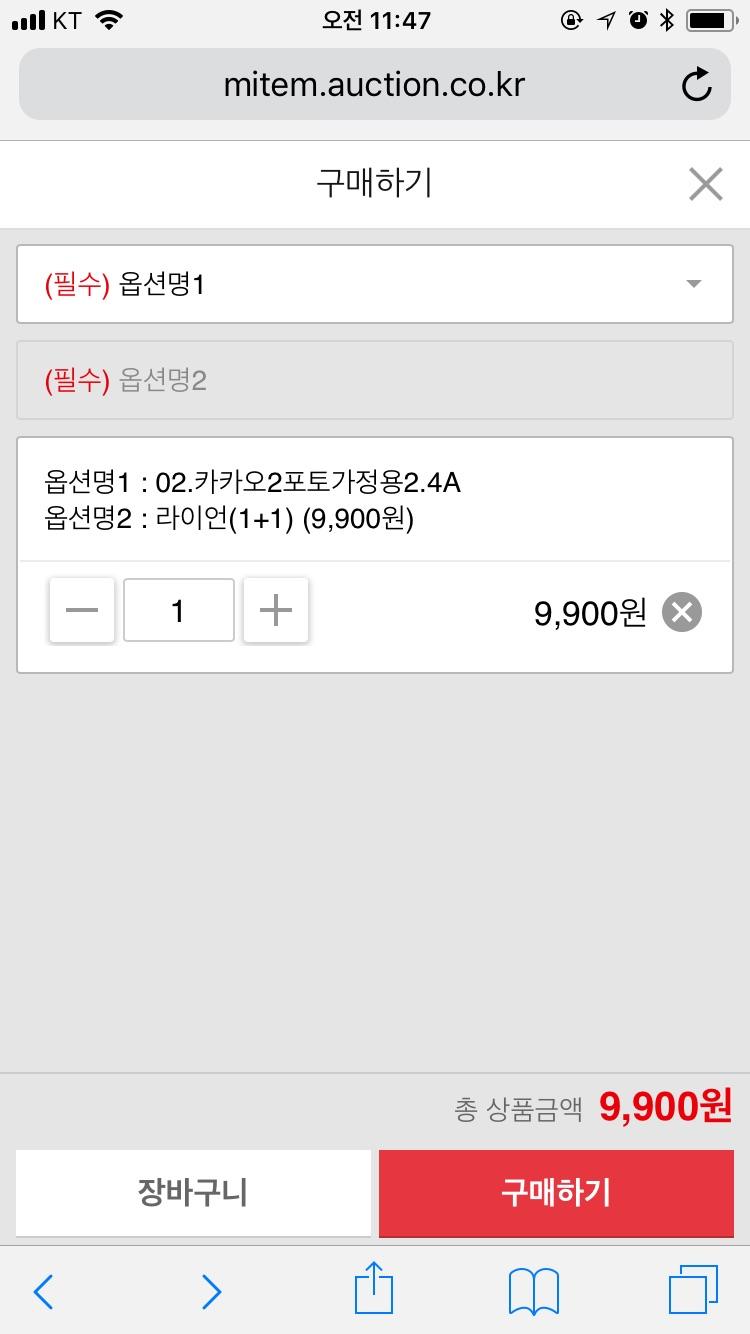Screen dimensions: 750x1334
Task: Increase quantity with the plus button
Action: point(276,610)
